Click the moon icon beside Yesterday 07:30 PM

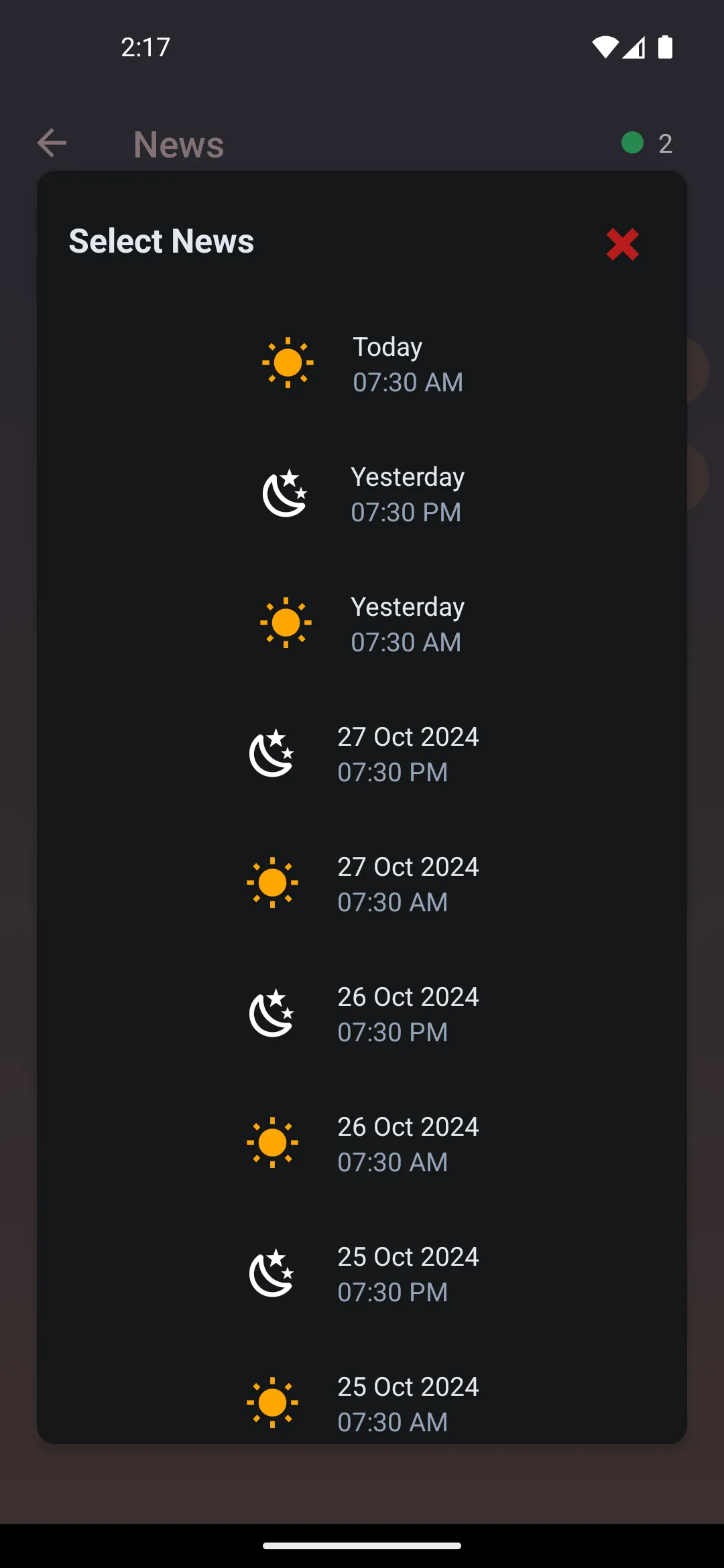[x=285, y=494]
